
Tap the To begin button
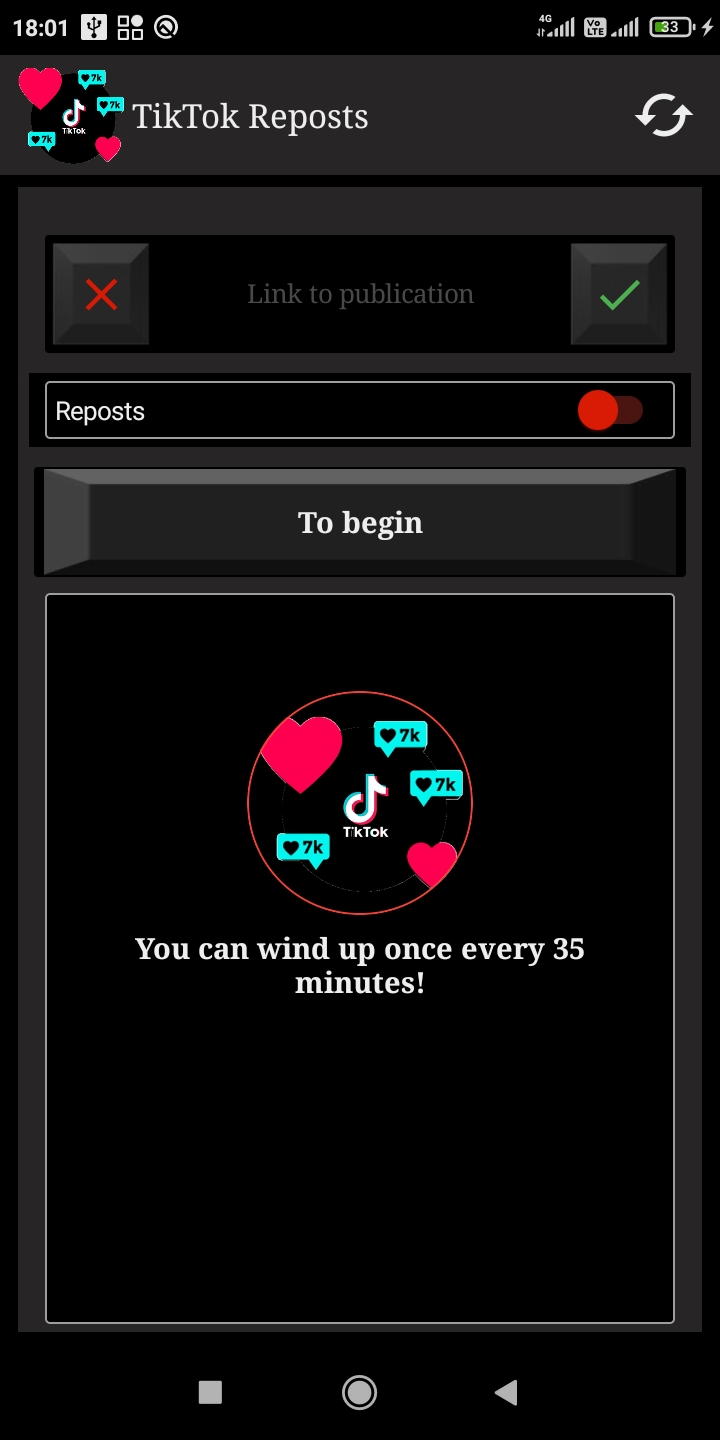(360, 522)
